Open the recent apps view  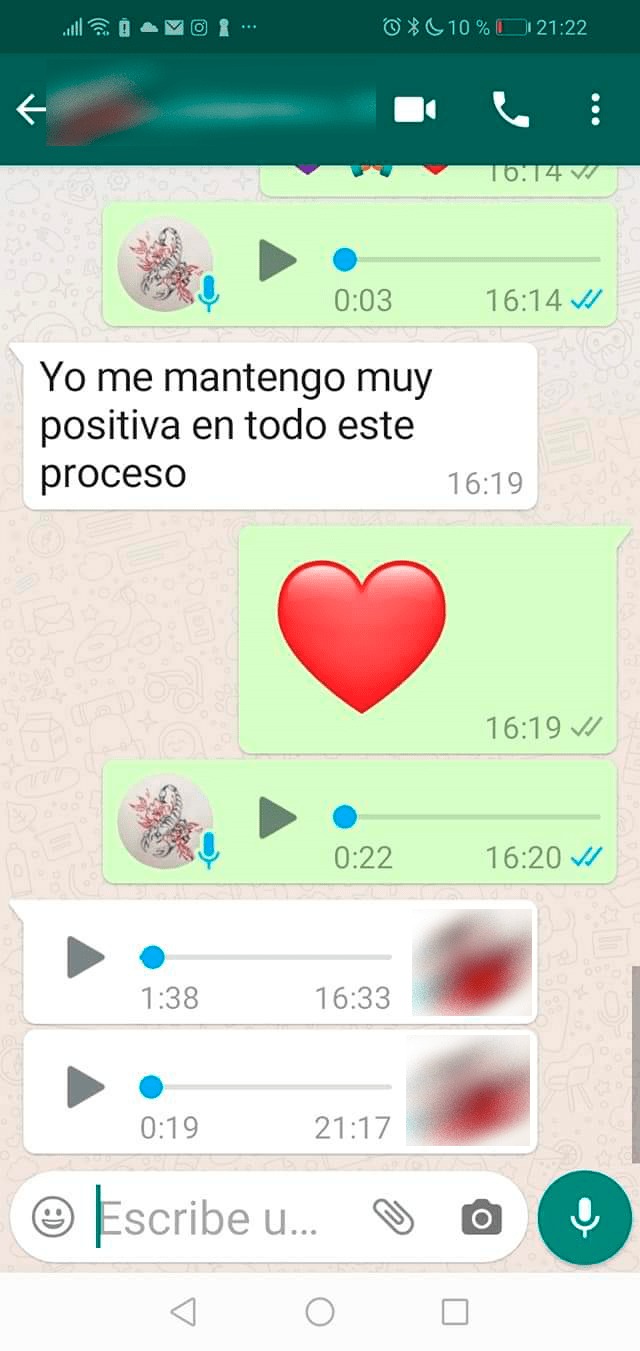pyautogui.click(x=455, y=1311)
